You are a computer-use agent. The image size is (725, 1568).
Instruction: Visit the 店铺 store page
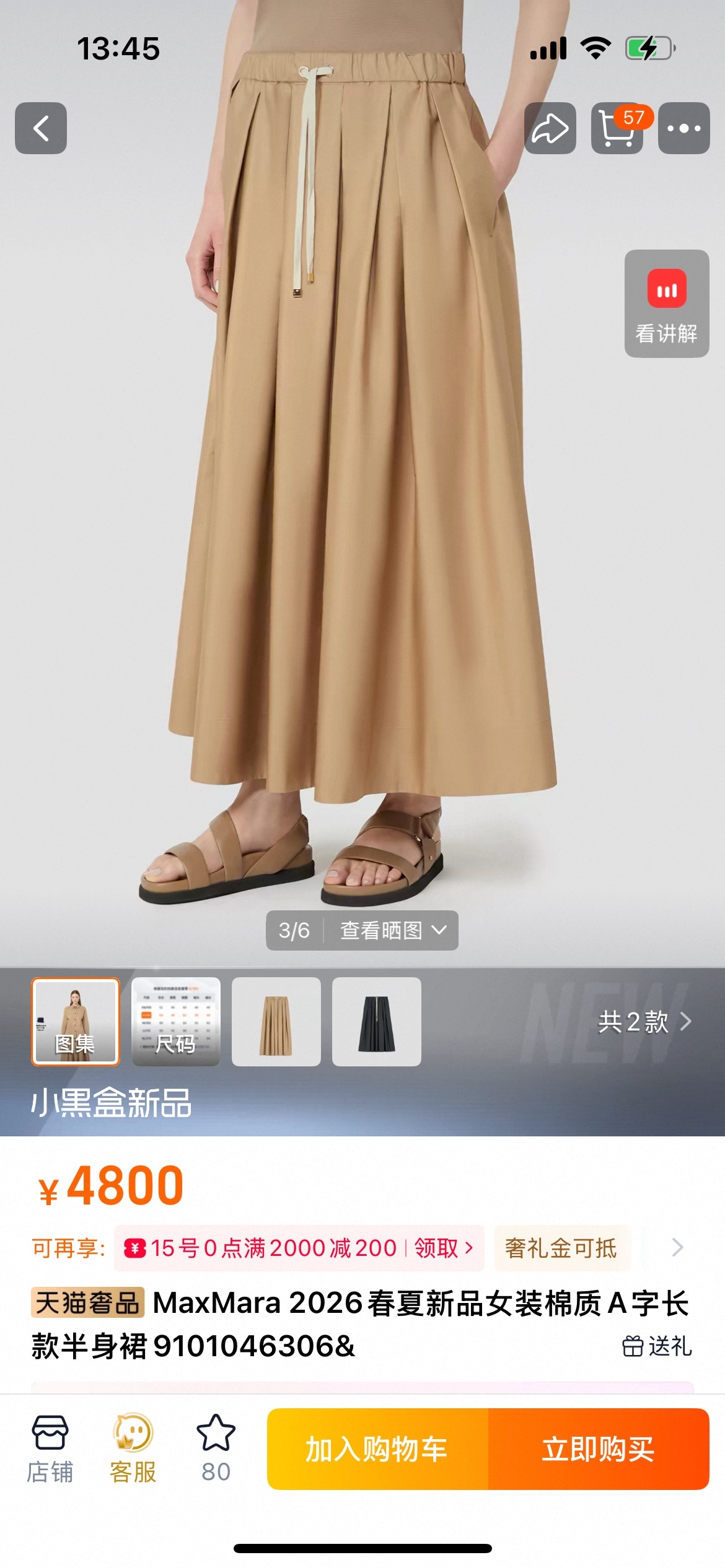pyautogui.click(x=50, y=1449)
